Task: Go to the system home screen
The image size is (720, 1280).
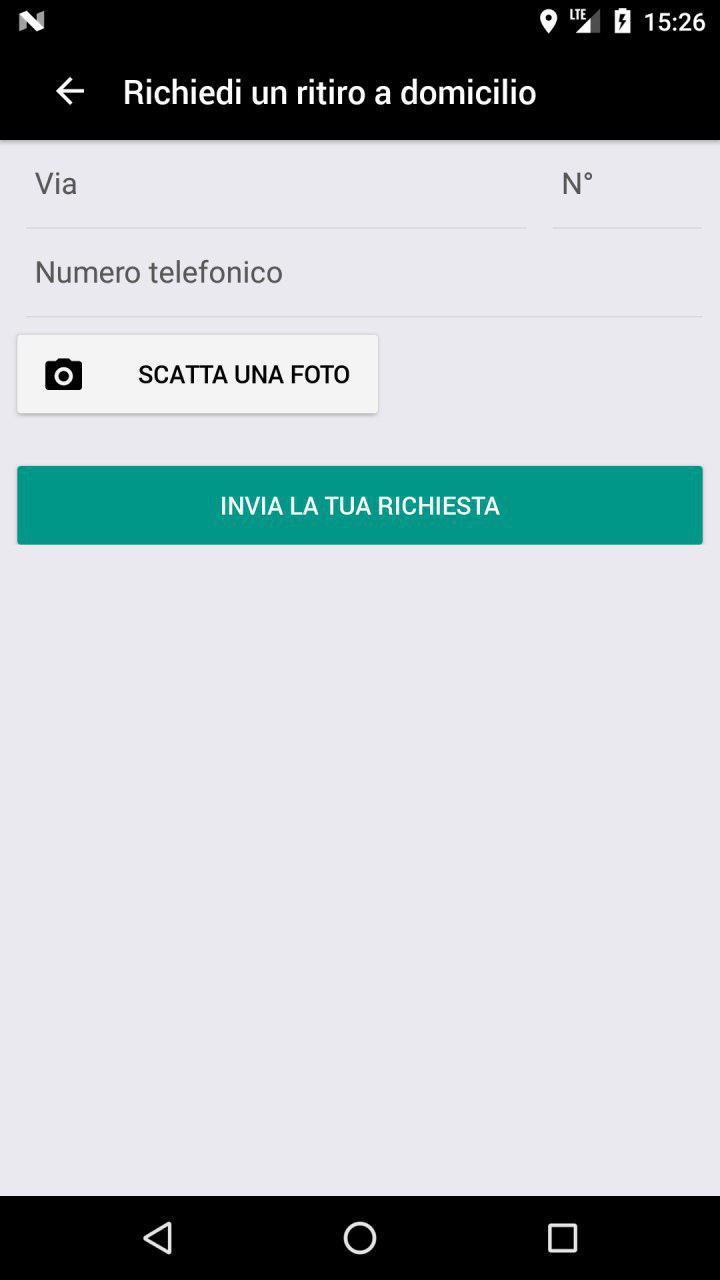Action: click(360, 1238)
